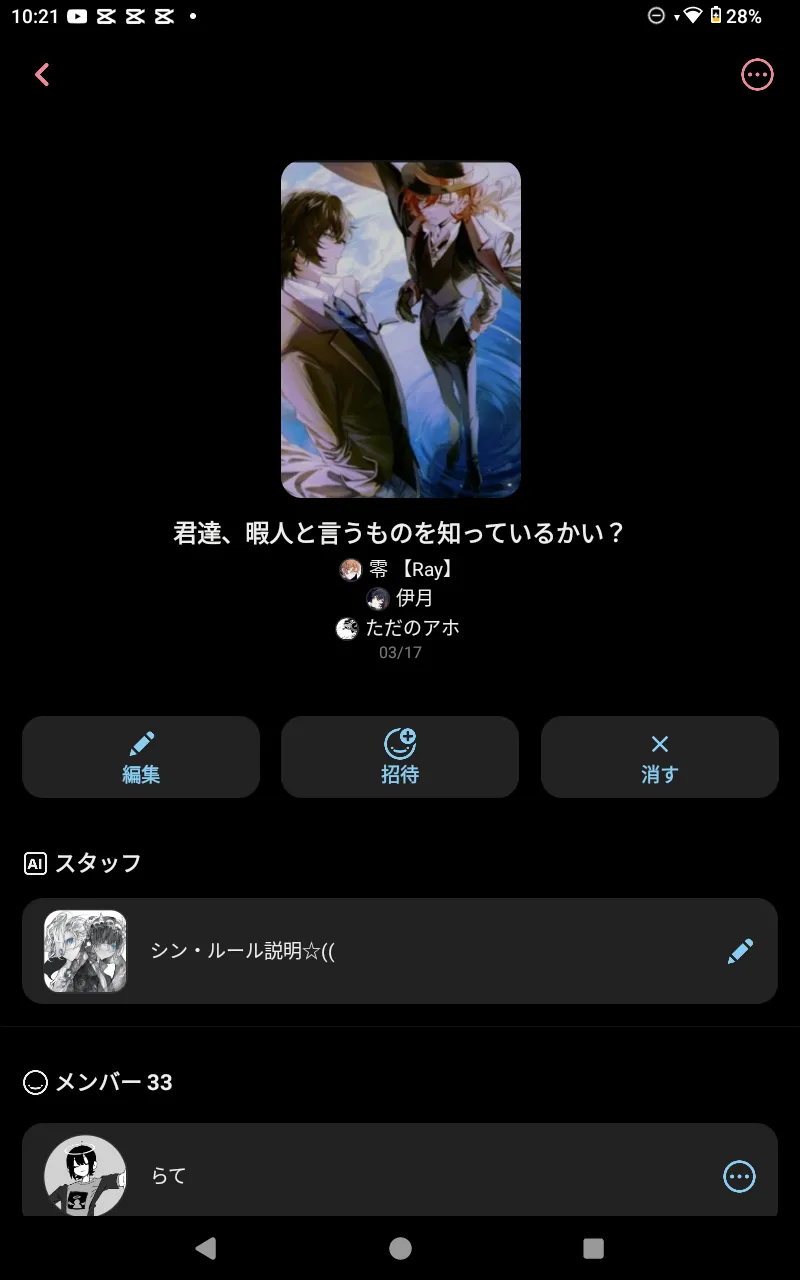Open the overflow menu at top right
Image resolution: width=800 pixels, height=1280 pixels.
757,75
